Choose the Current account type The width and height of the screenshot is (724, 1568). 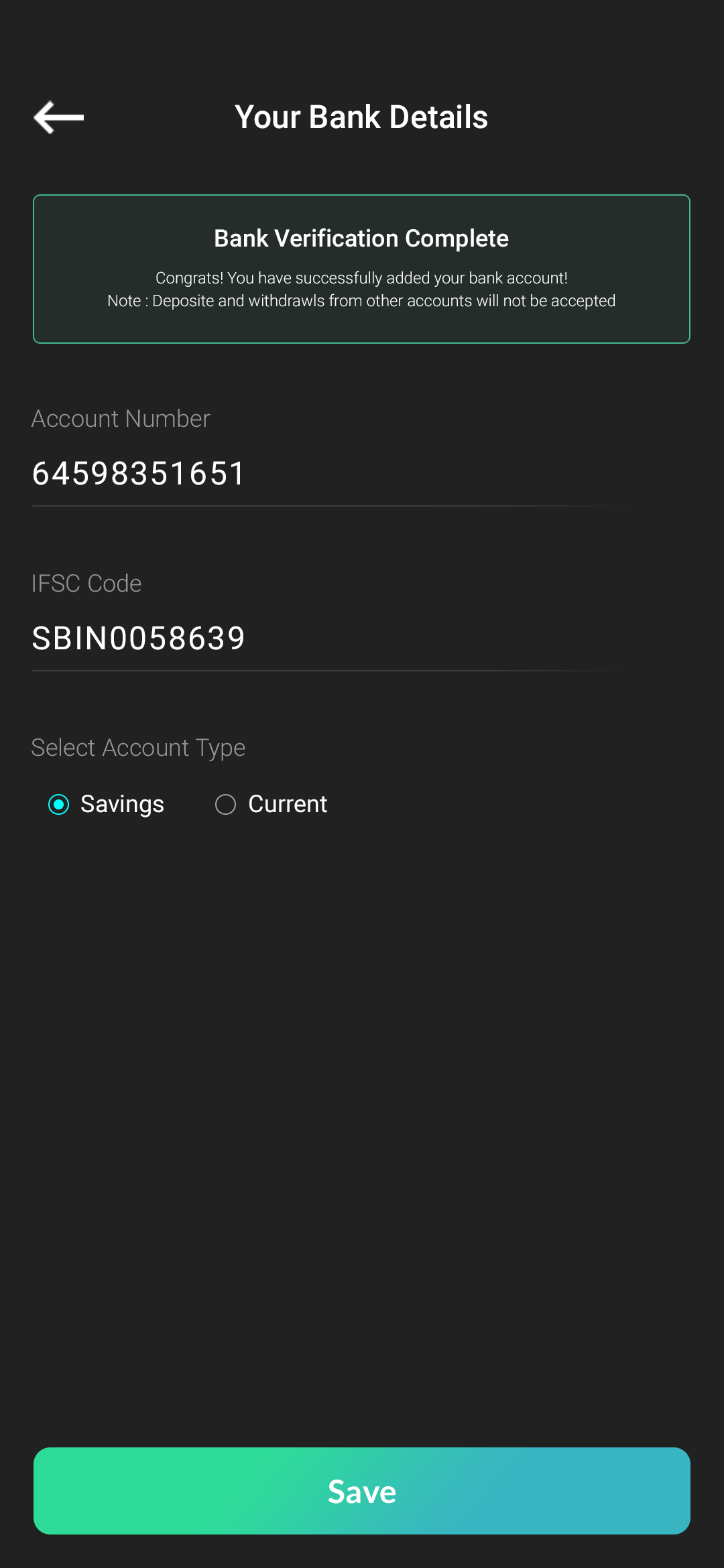226,804
